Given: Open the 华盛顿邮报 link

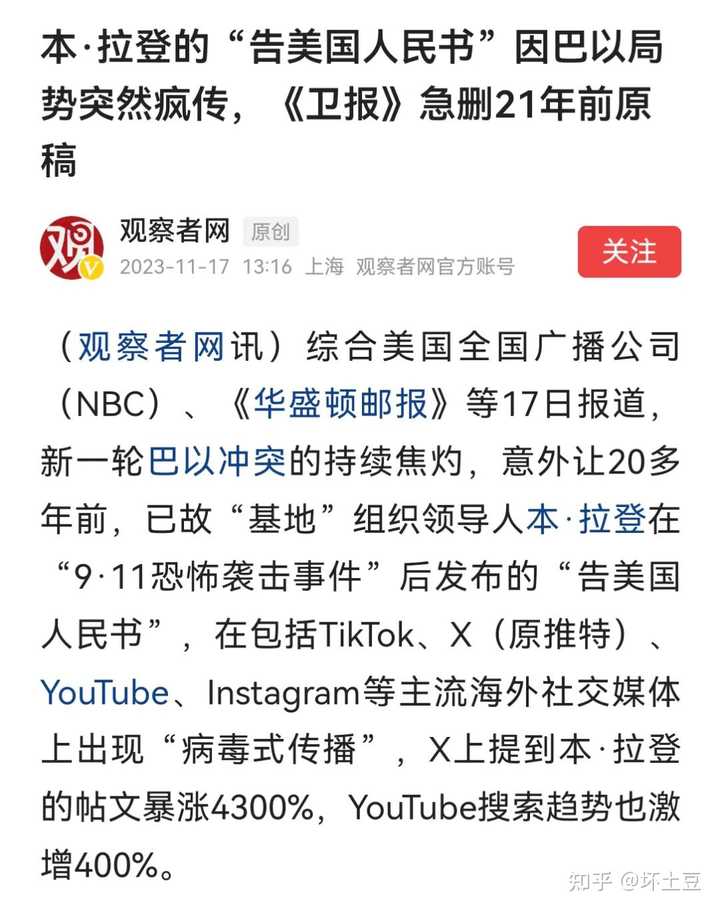Looking at the screenshot, I should pyautogui.click(x=340, y=405).
